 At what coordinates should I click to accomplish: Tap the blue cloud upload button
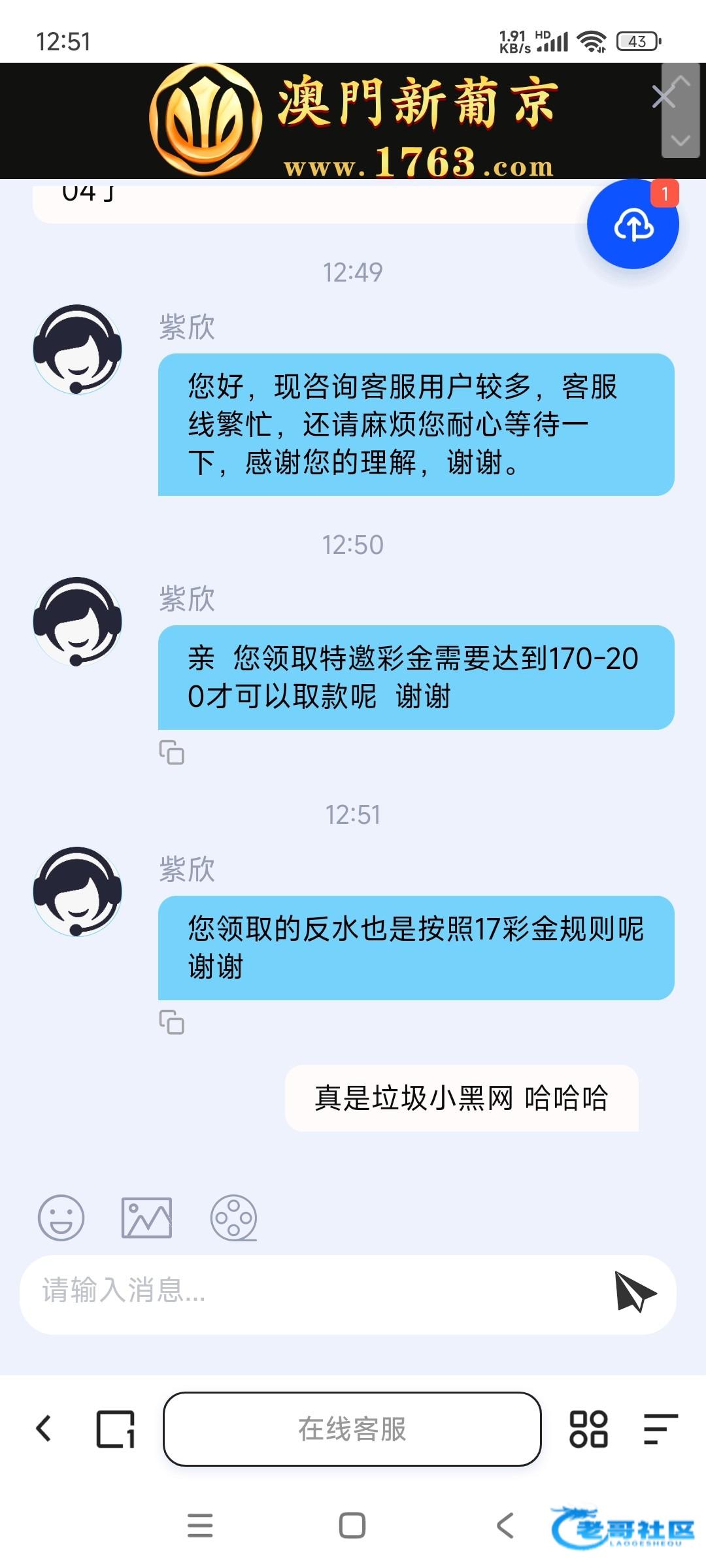[x=633, y=225]
